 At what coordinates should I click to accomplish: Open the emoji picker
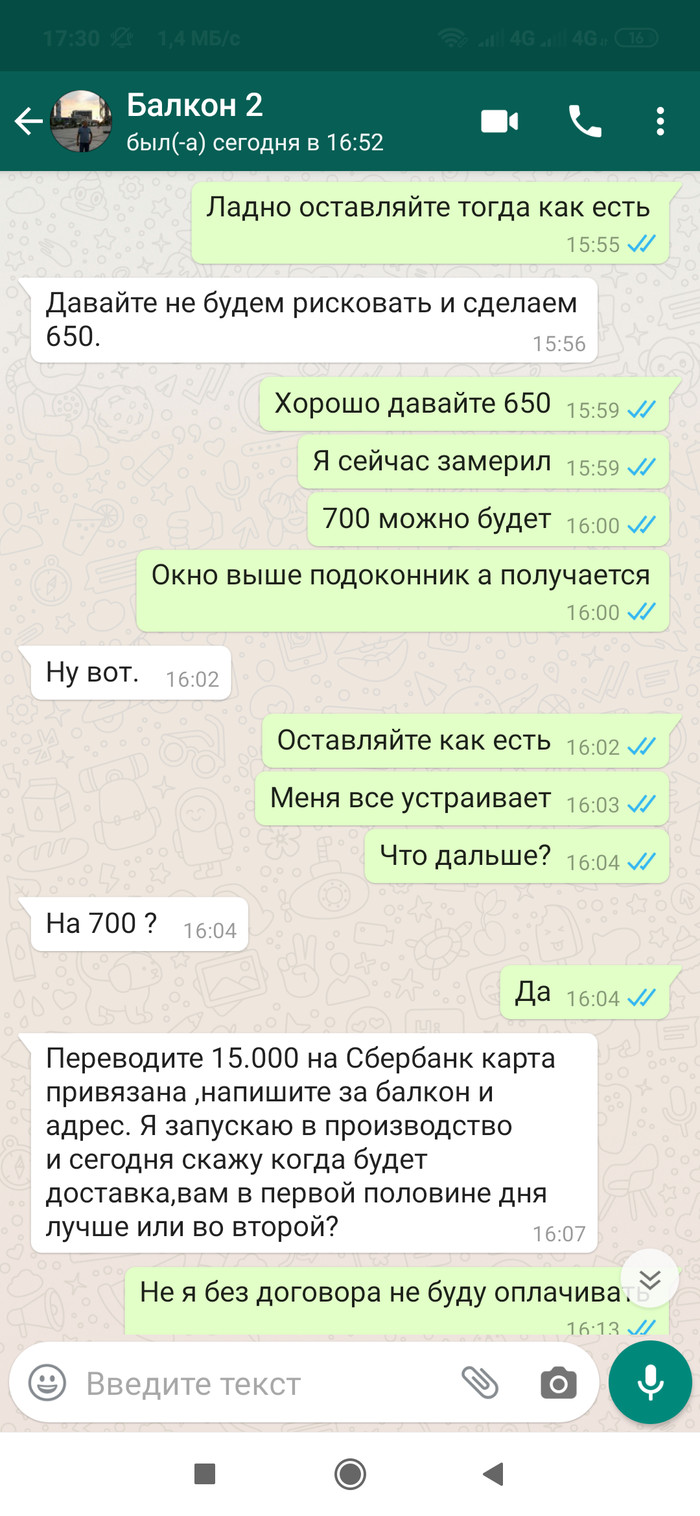(47, 1383)
